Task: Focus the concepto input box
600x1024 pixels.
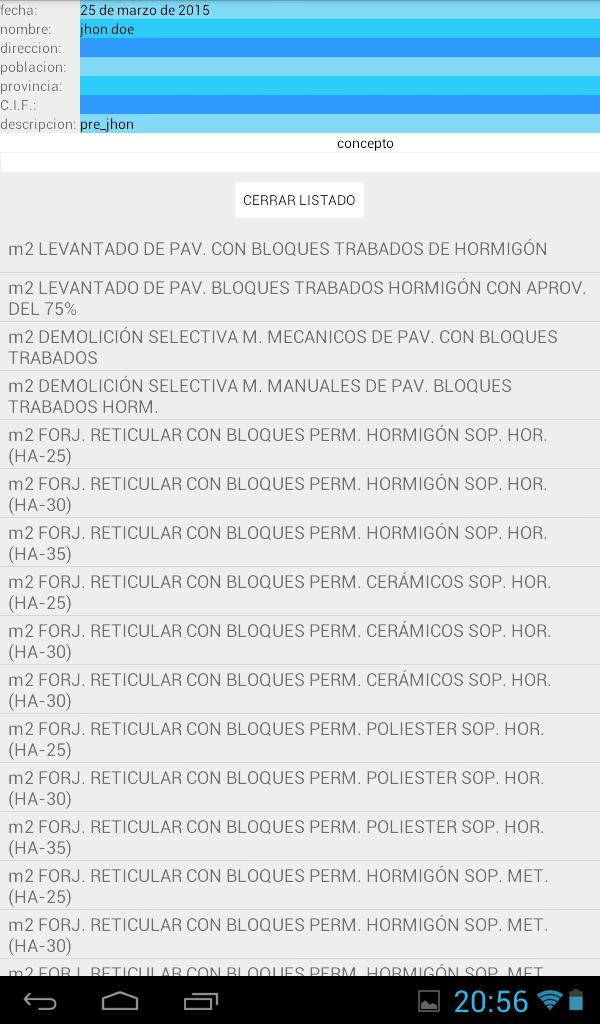Action: pyautogui.click(x=300, y=162)
